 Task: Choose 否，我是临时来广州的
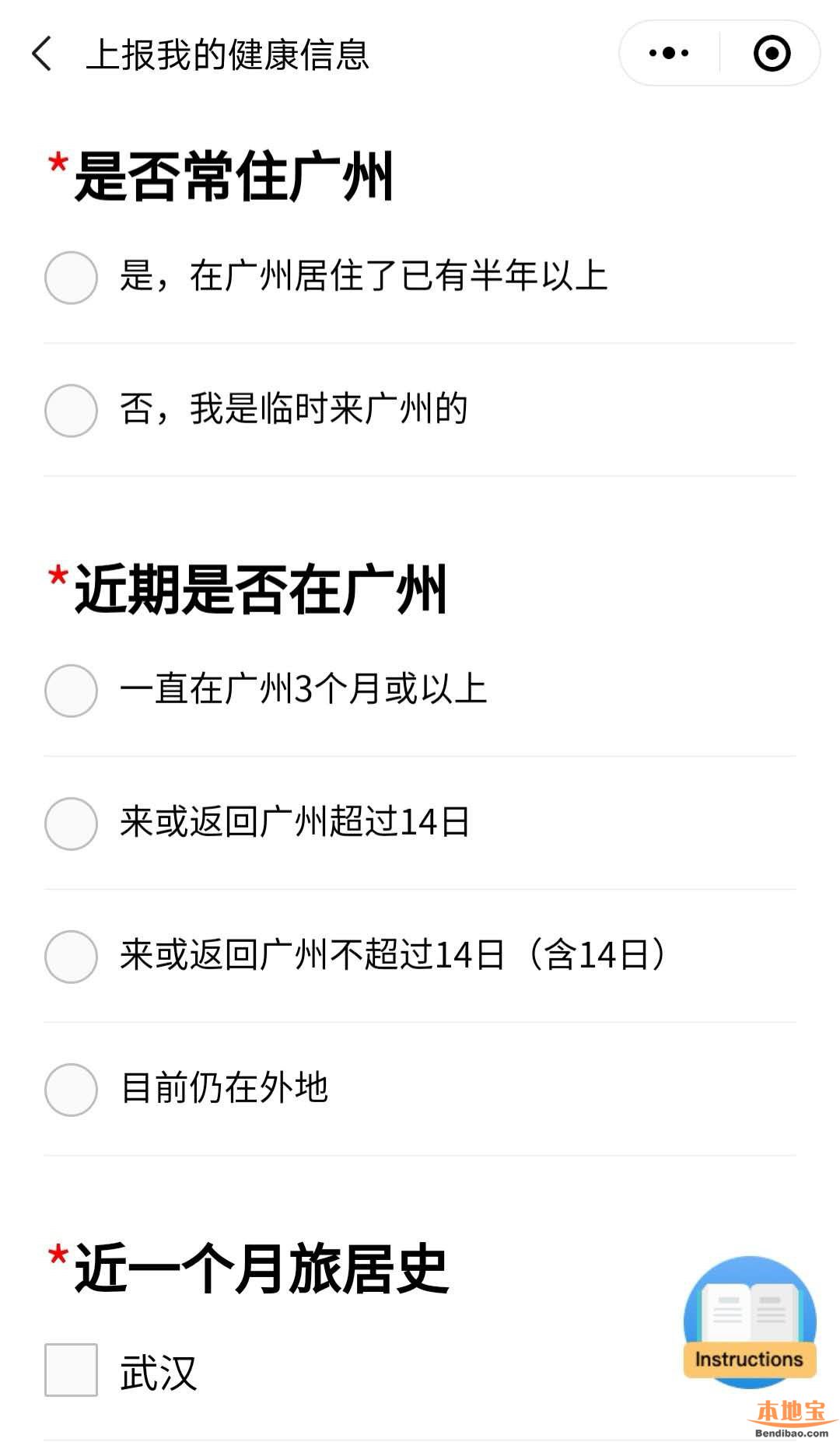tap(71, 411)
